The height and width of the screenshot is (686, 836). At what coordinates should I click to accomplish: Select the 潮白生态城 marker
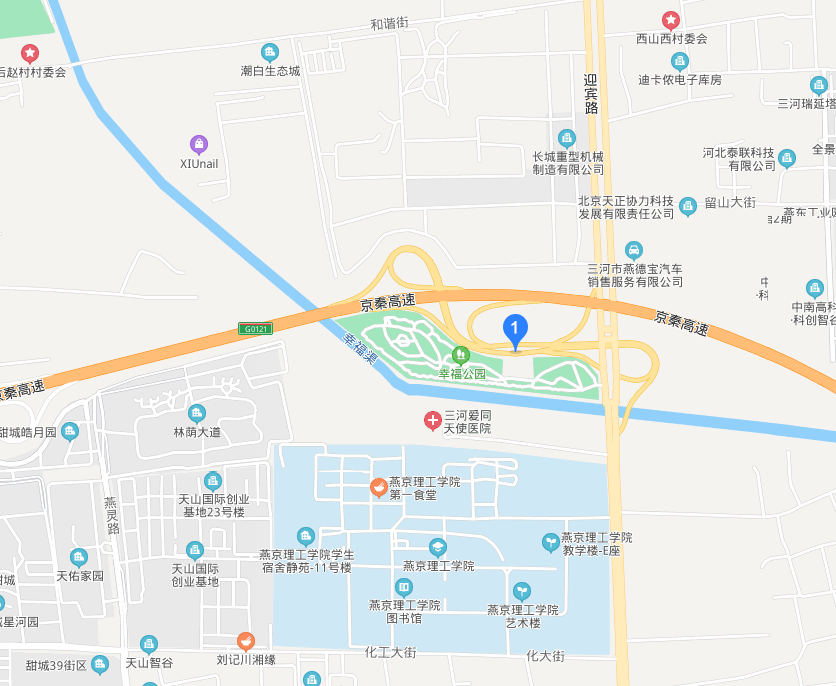coord(269,53)
